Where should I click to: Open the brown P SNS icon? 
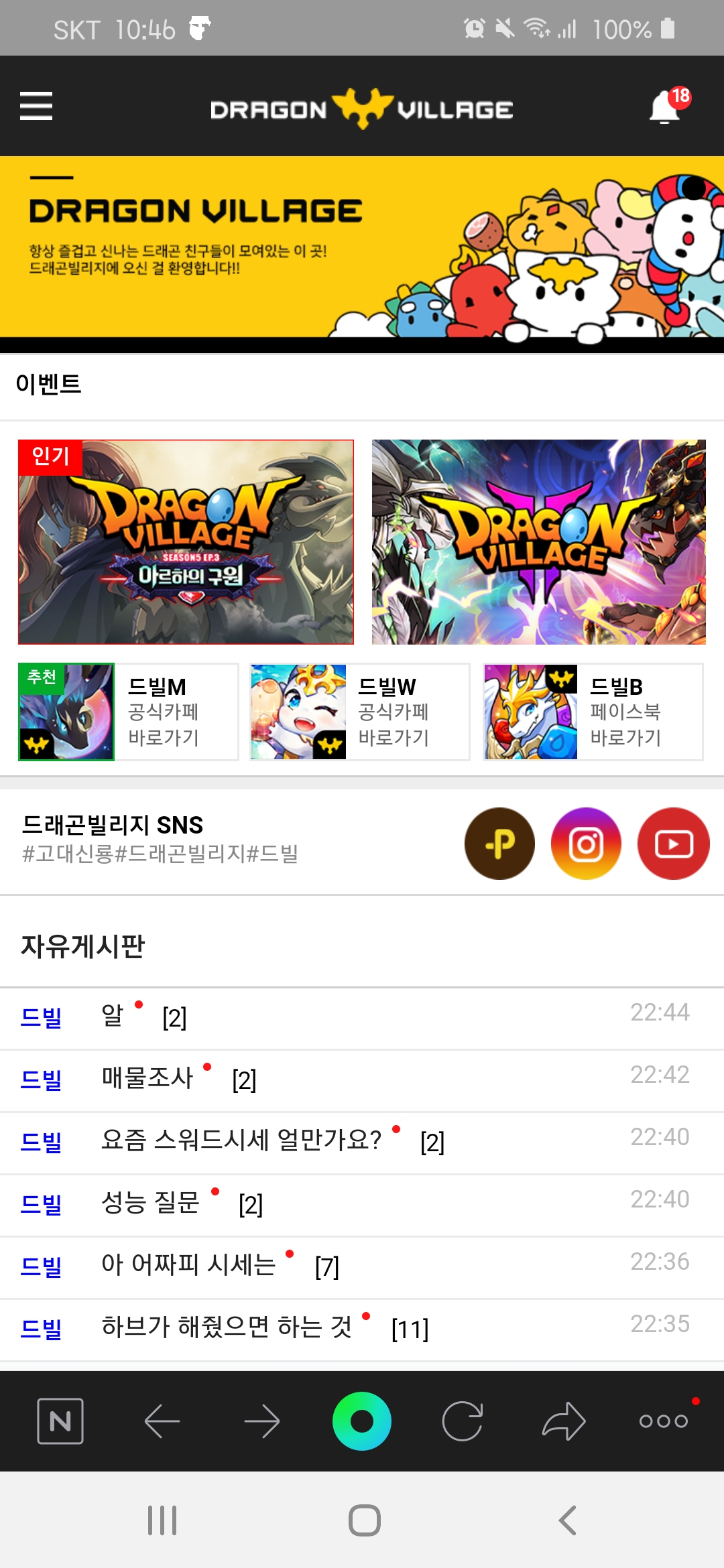pos(499,844)
